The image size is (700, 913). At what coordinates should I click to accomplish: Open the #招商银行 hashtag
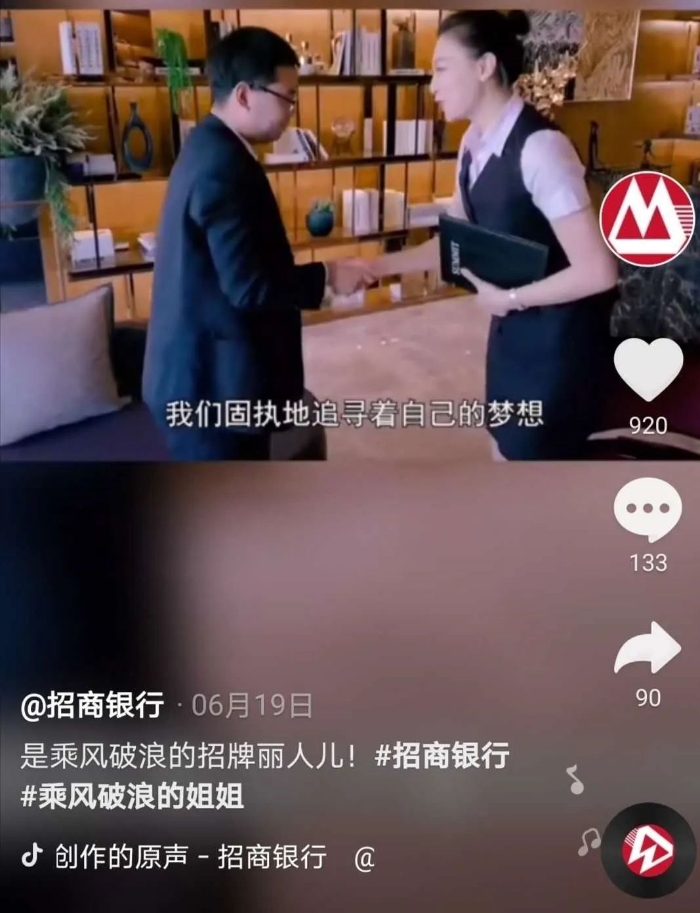[x=442, y=755]
